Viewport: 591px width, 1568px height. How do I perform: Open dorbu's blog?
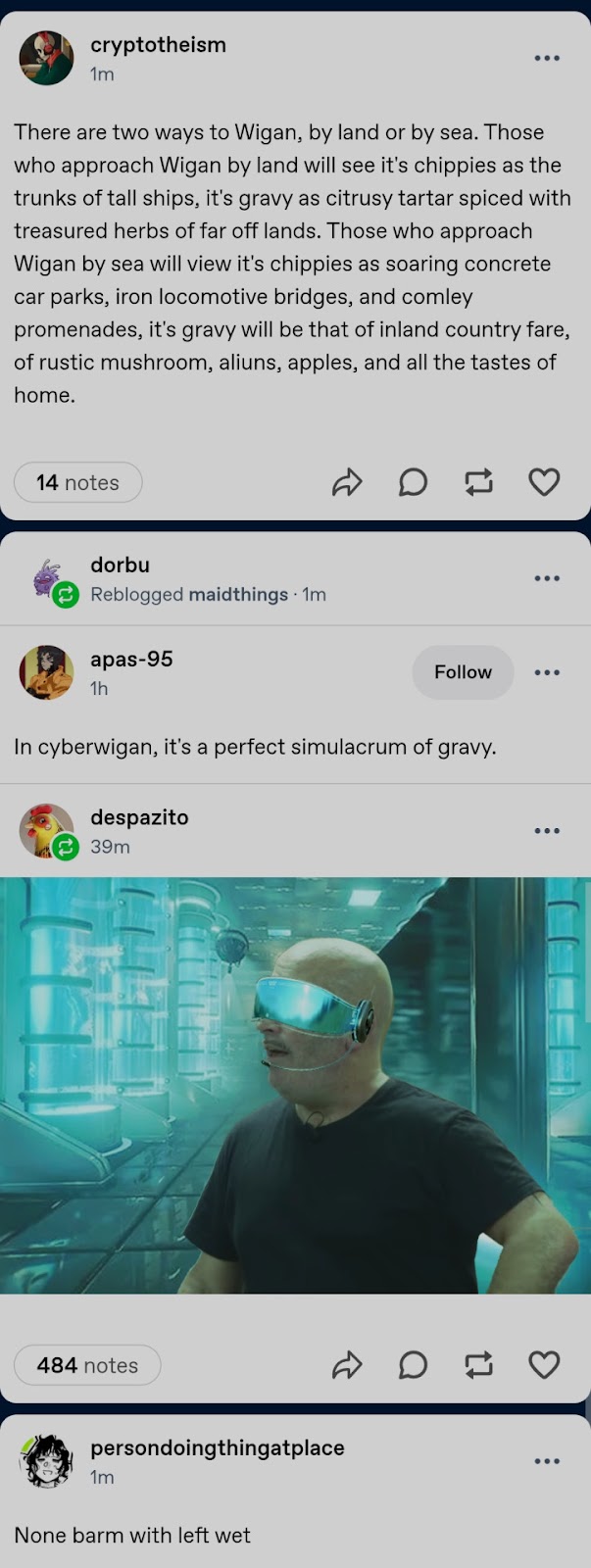pyautogui.click(x=120, y=565)
